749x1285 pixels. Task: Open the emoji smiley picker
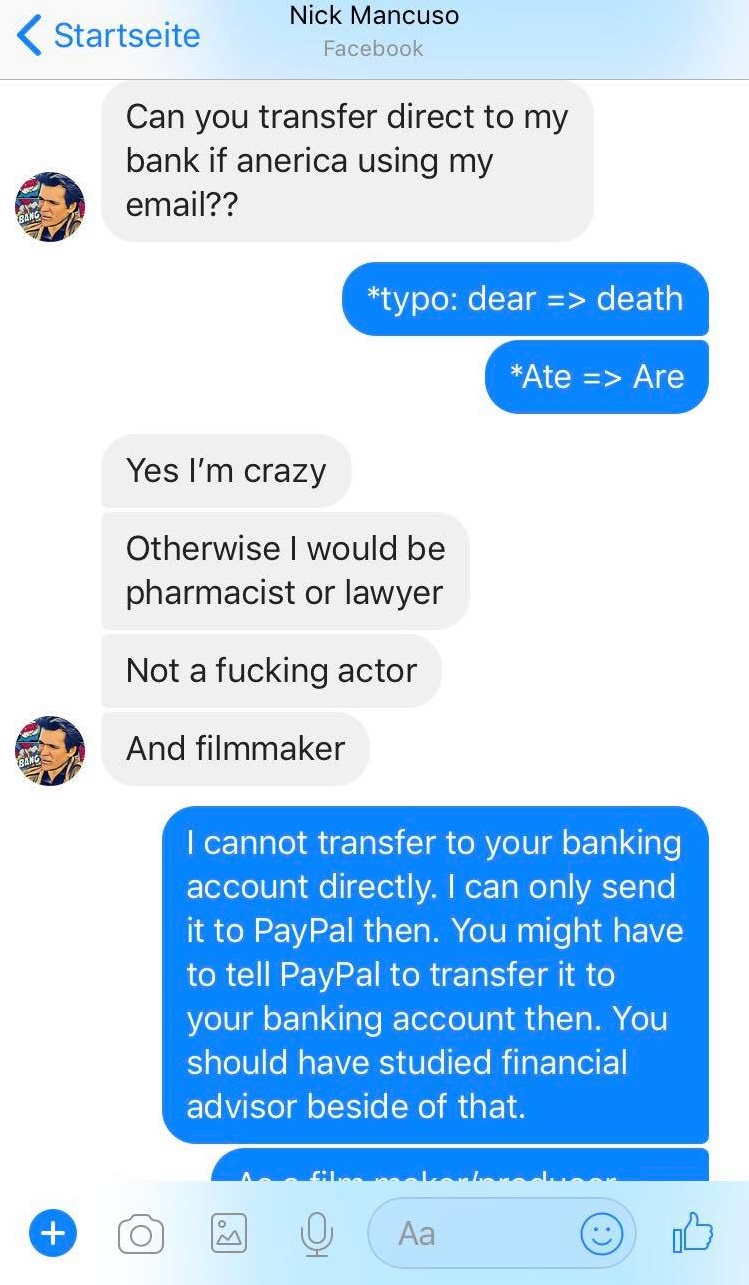pyautogui.click(x=602, y=1233)
